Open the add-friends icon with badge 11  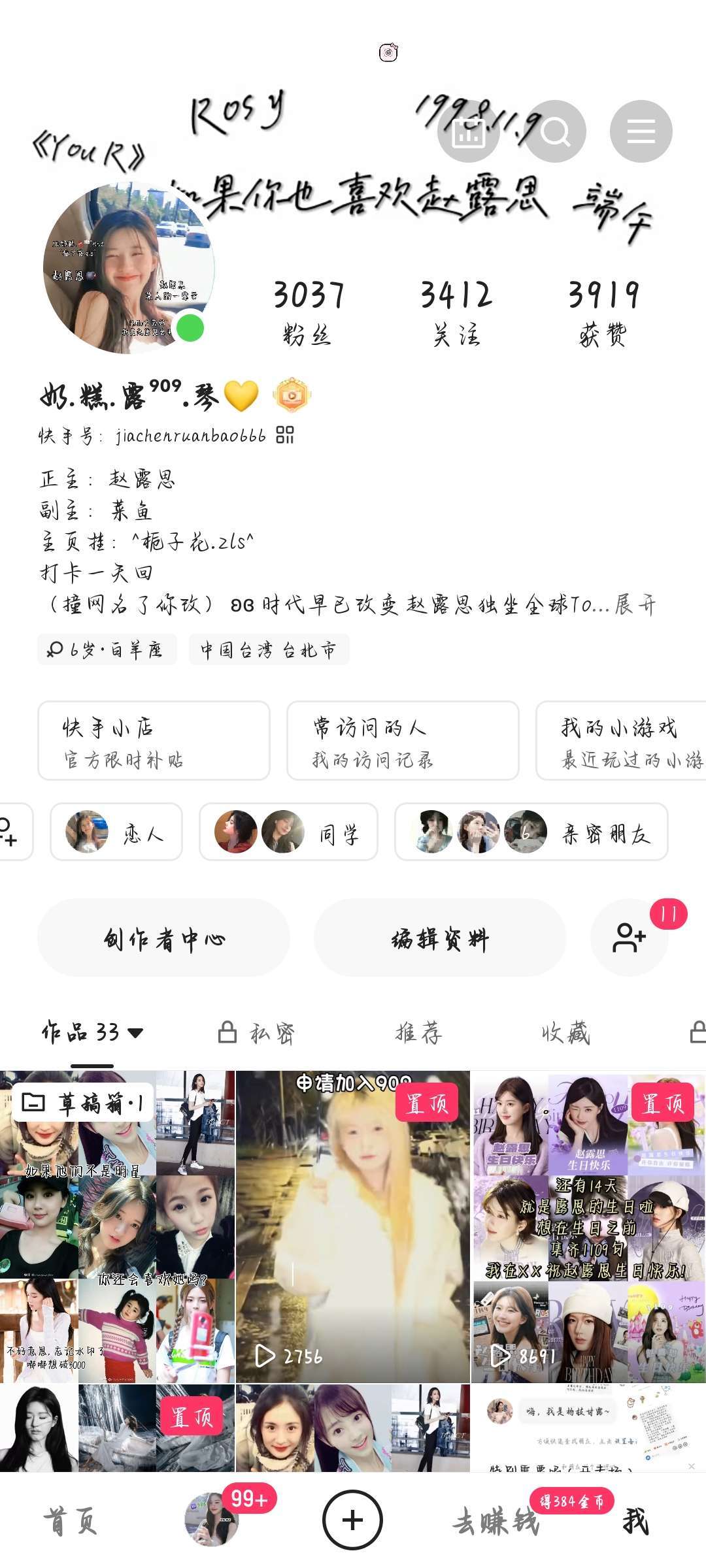pyautogui.click(x=630, y=938)
